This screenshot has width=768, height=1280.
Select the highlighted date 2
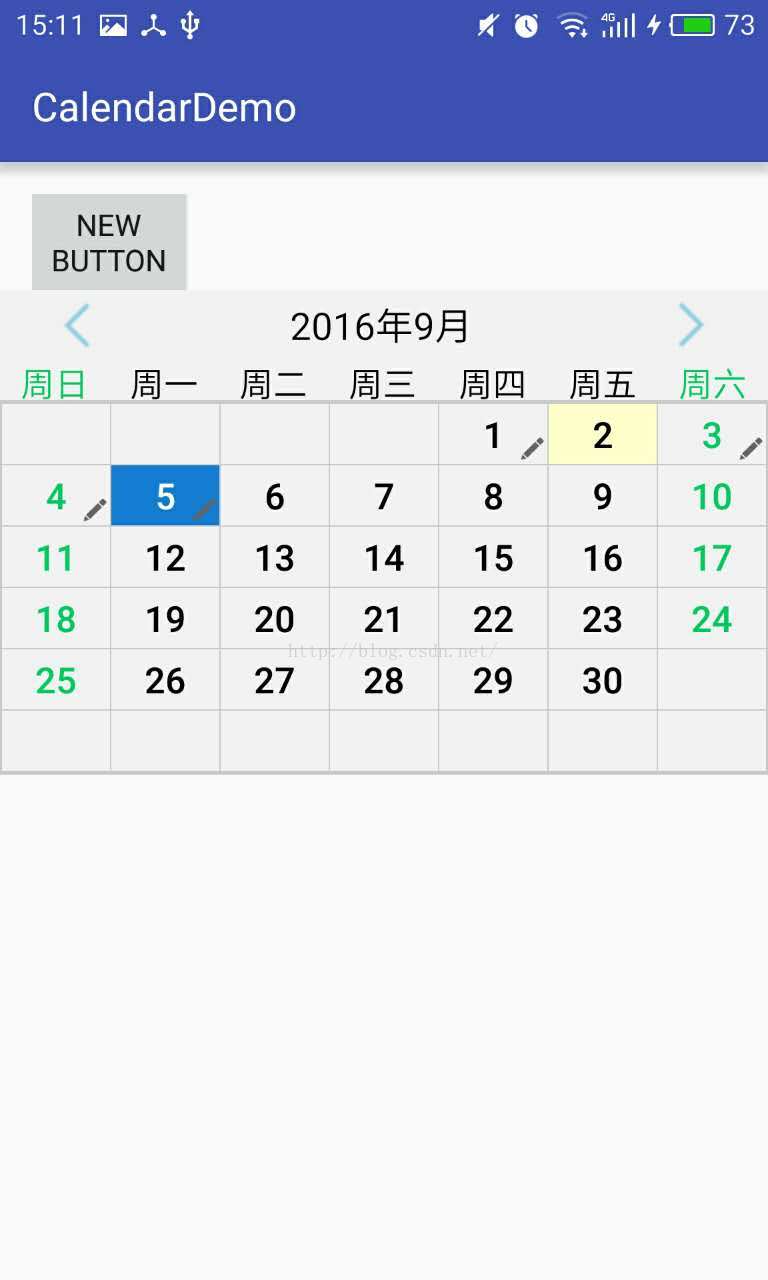tap(602, 435)
